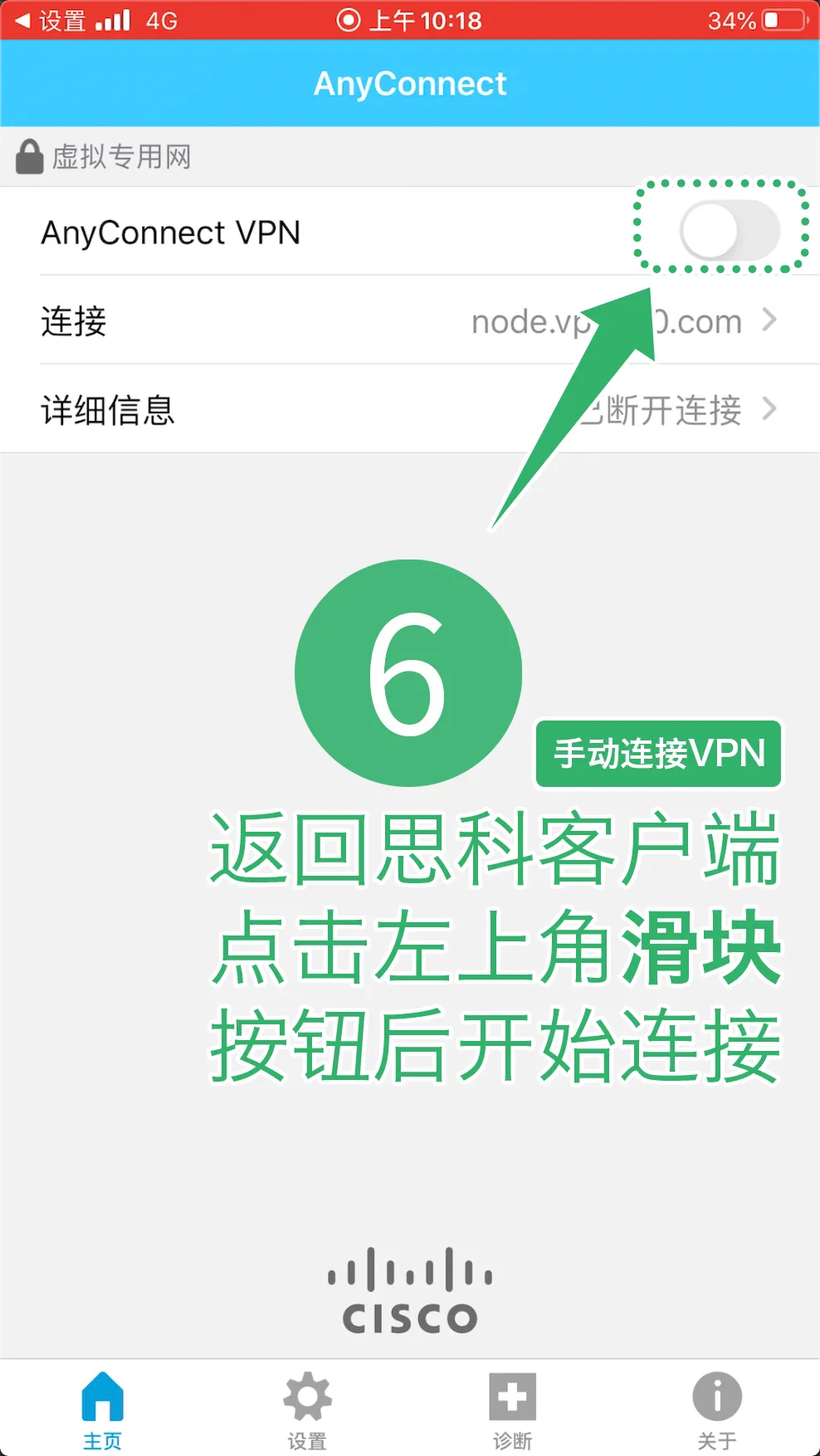
Task: Return to 设置 via status bar back link
Action: [x=51, y=20]
